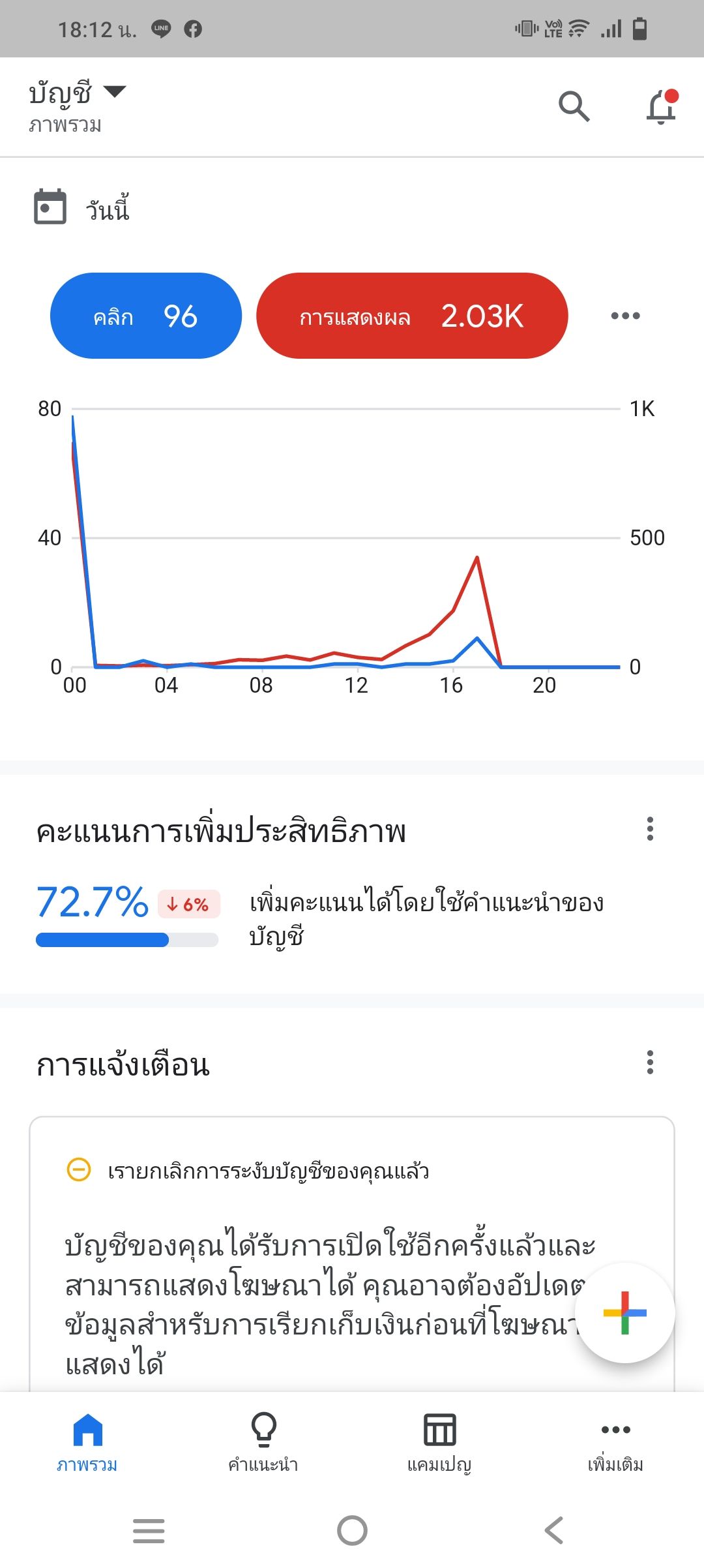
Task: Select the การแสดงผล 2.03K metric chip
Action: tap(412, 316)
